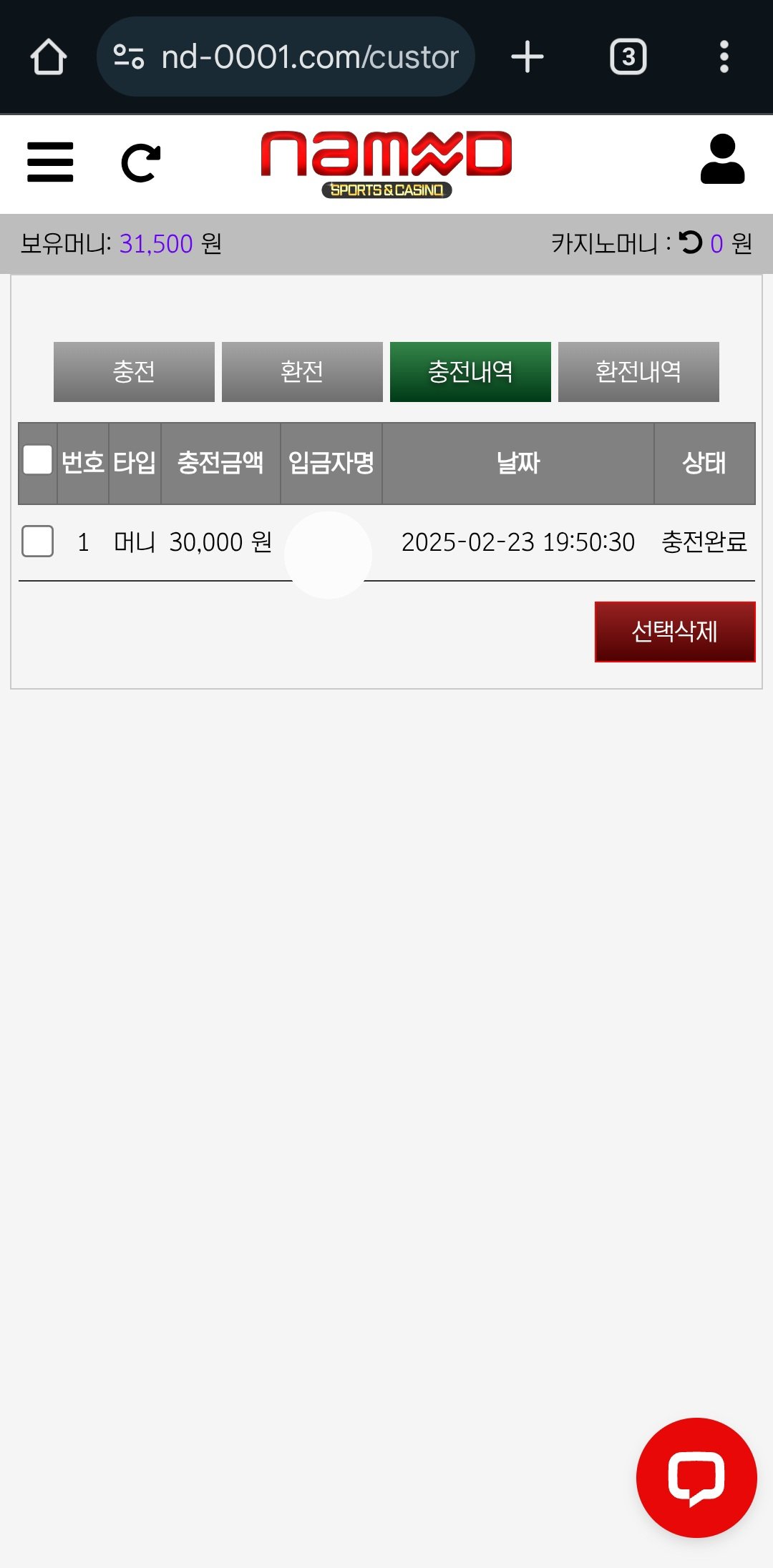Open the browser overflow menu
This screenshot has height=1568, width=773.
(x=724, y=57)
